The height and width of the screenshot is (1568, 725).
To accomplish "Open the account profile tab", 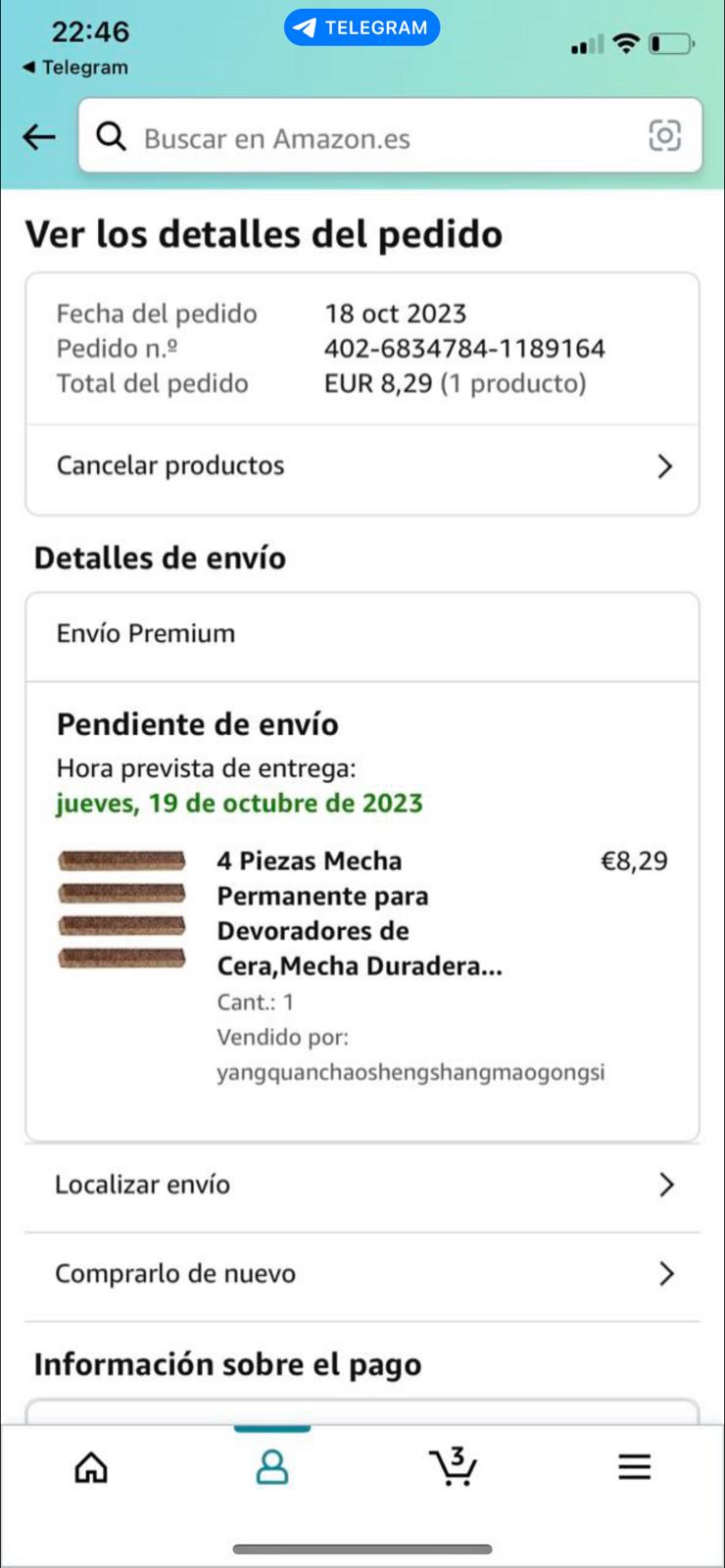I will point(271,1467).
